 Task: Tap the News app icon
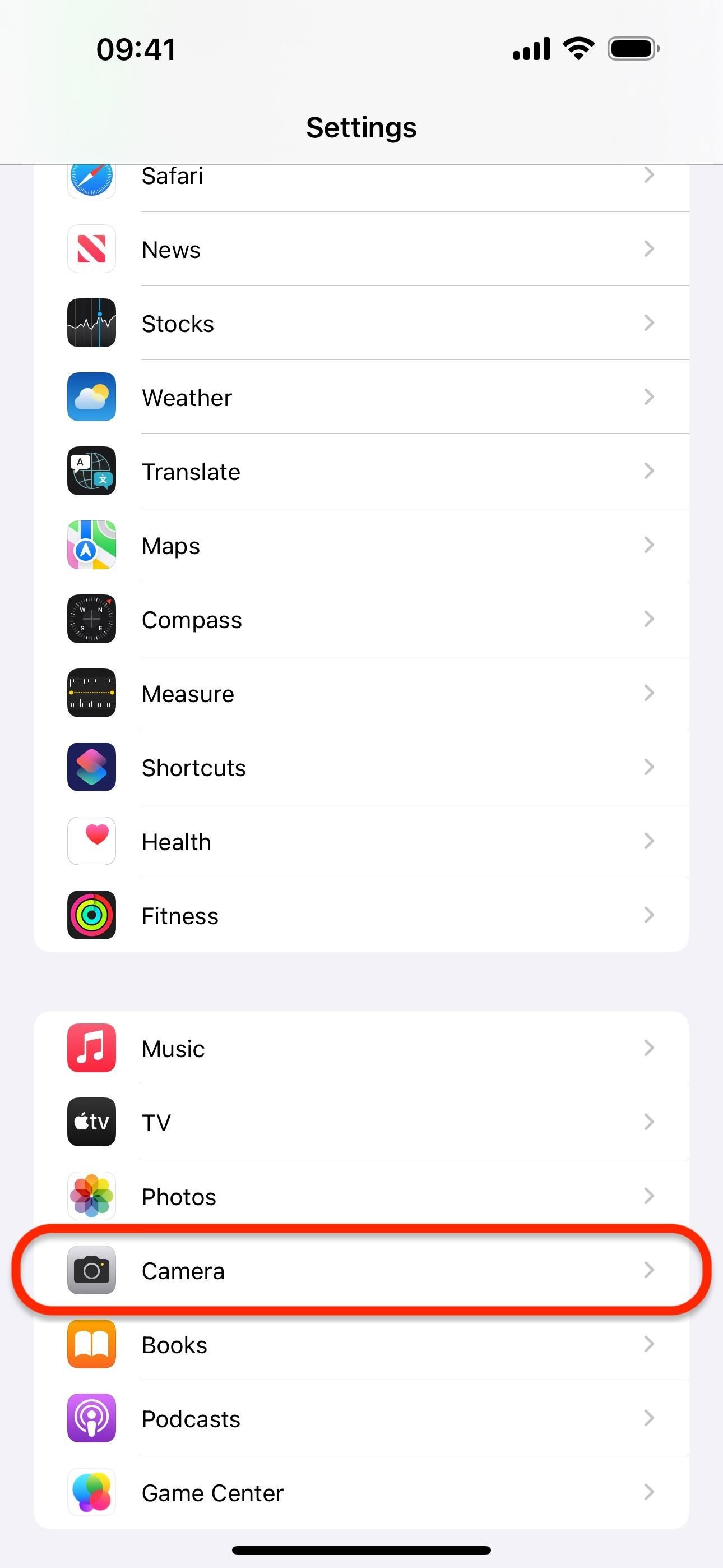coord(91,249)
